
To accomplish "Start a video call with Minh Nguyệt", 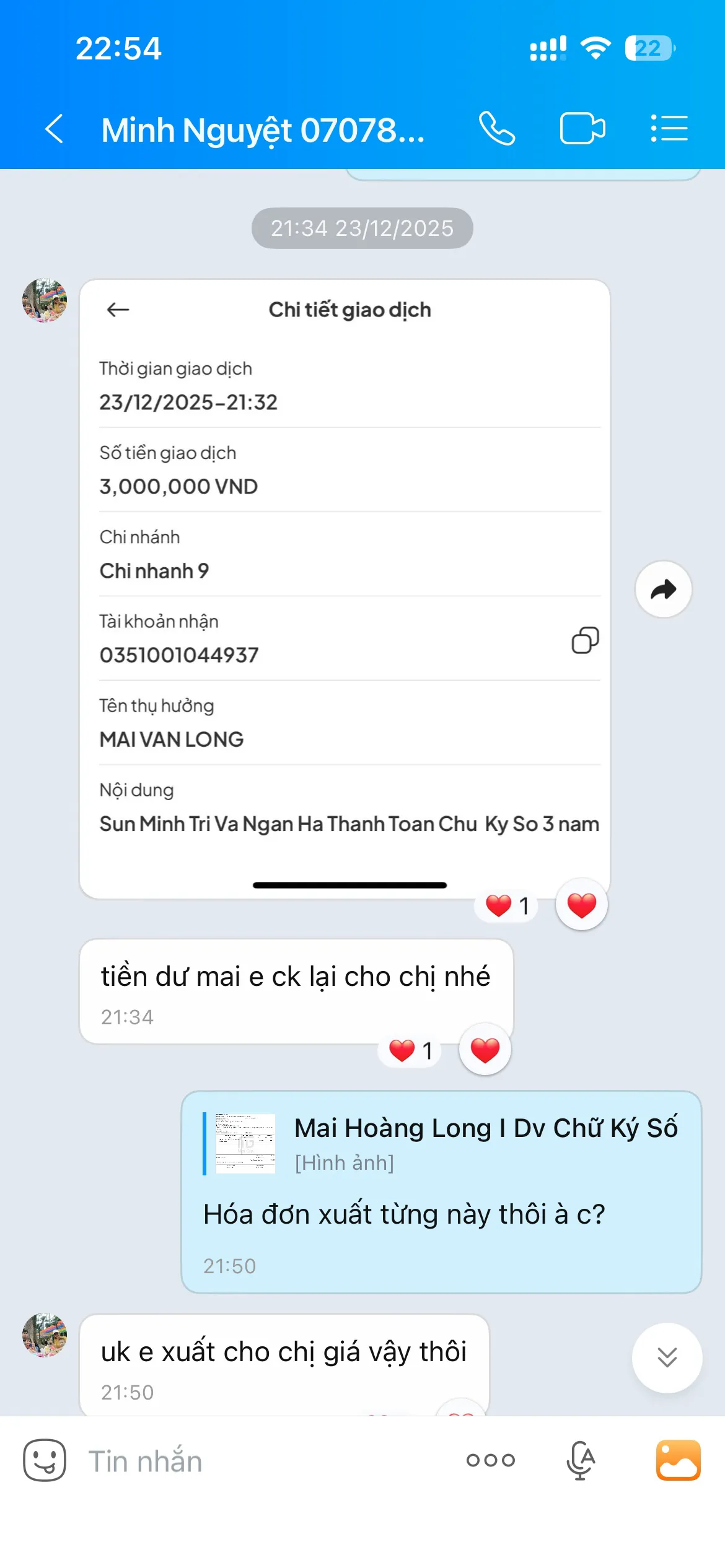I will (x=582, y=129).
